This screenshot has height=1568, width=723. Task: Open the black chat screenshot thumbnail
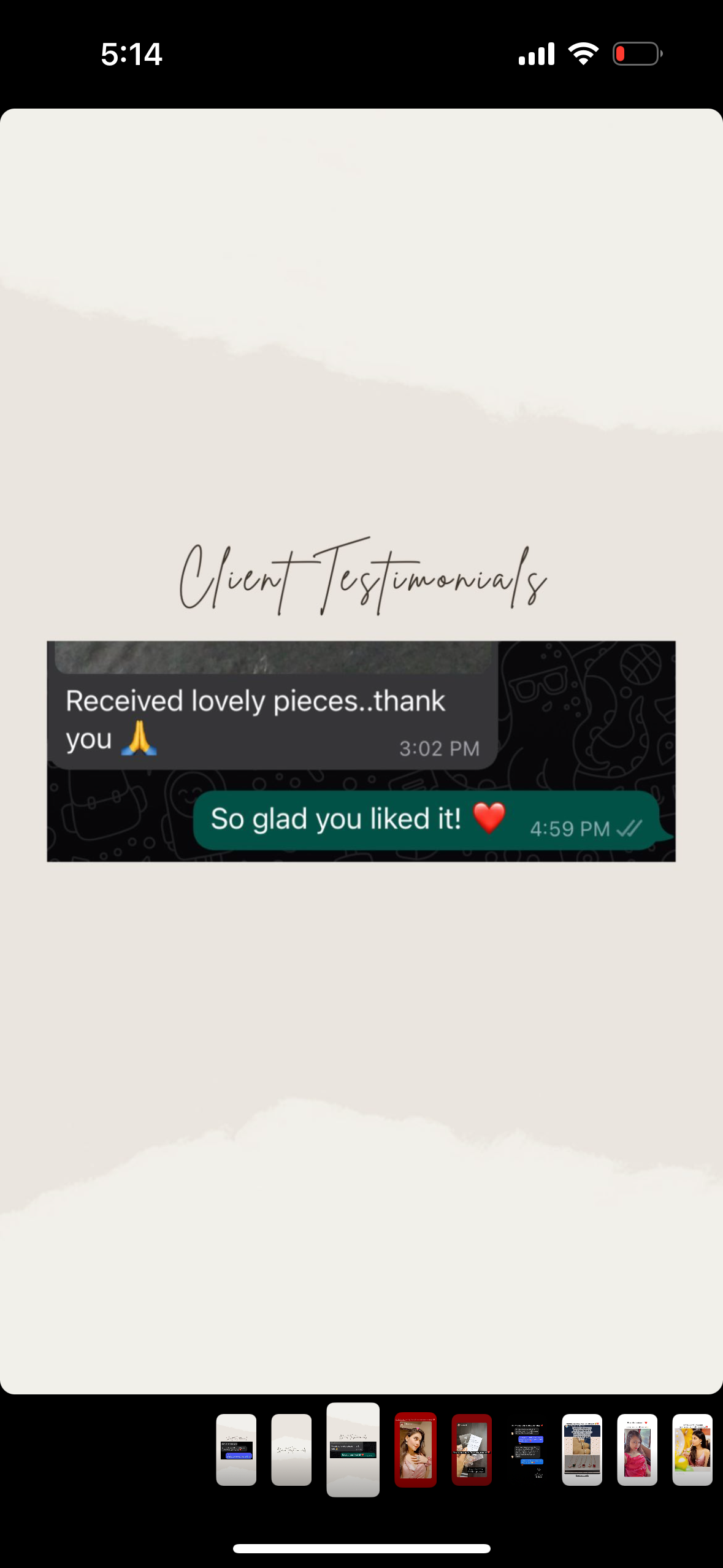pos(527,1450)
